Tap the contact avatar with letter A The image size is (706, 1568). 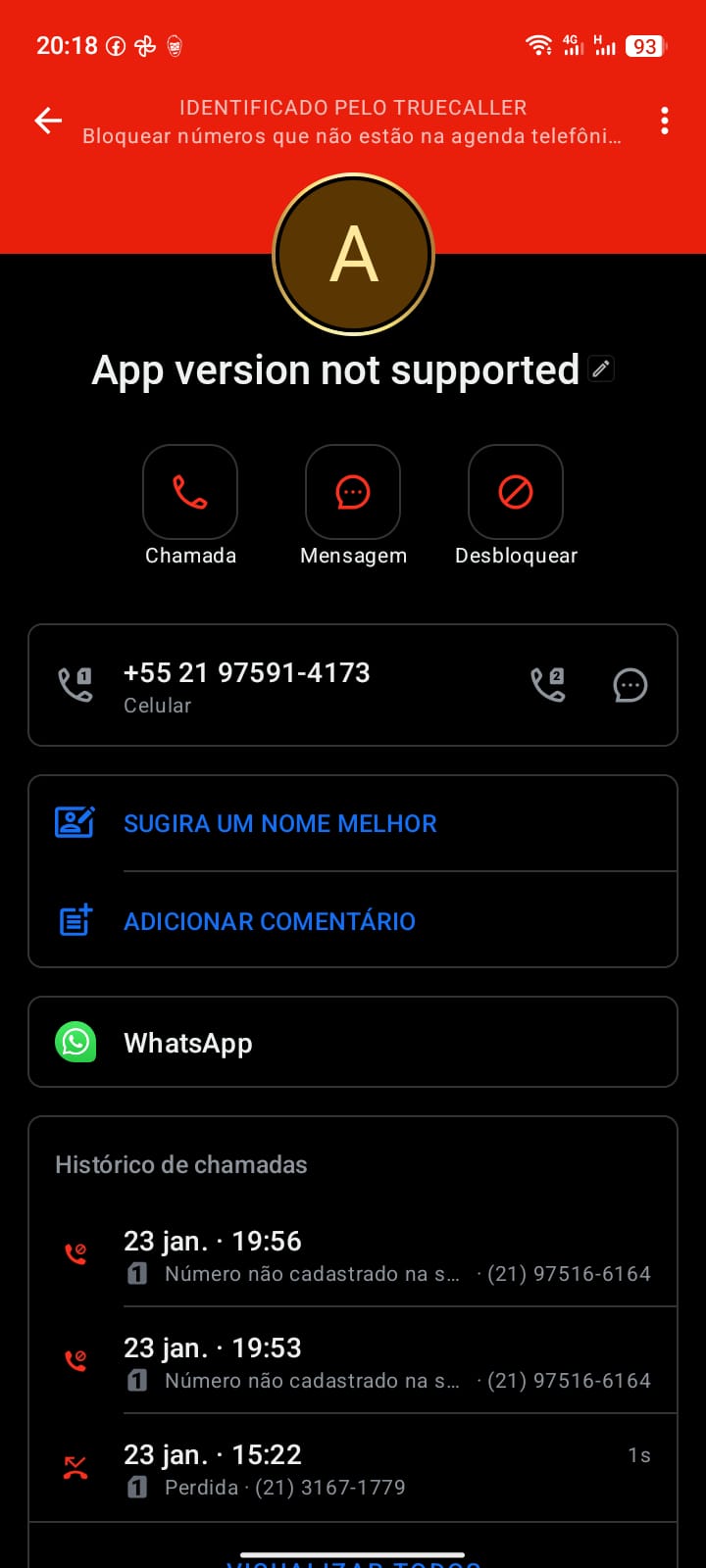coord(353,255)
